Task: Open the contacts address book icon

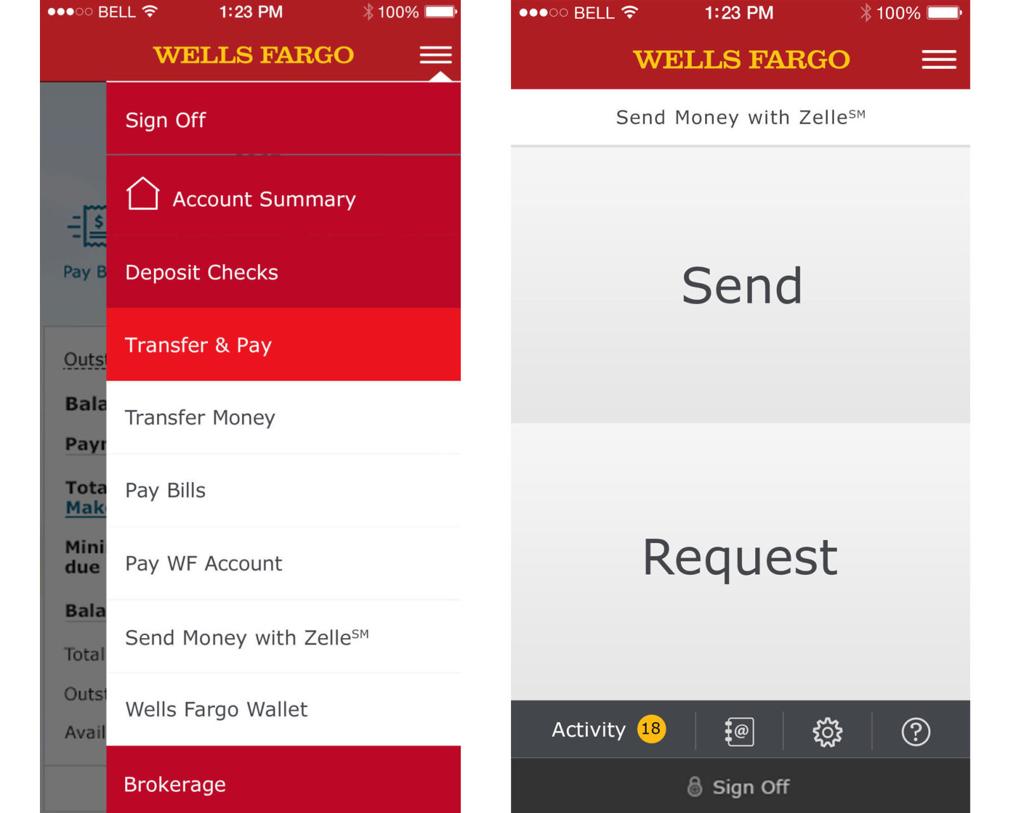Action: pyautogui.click(x=739, y=732)
